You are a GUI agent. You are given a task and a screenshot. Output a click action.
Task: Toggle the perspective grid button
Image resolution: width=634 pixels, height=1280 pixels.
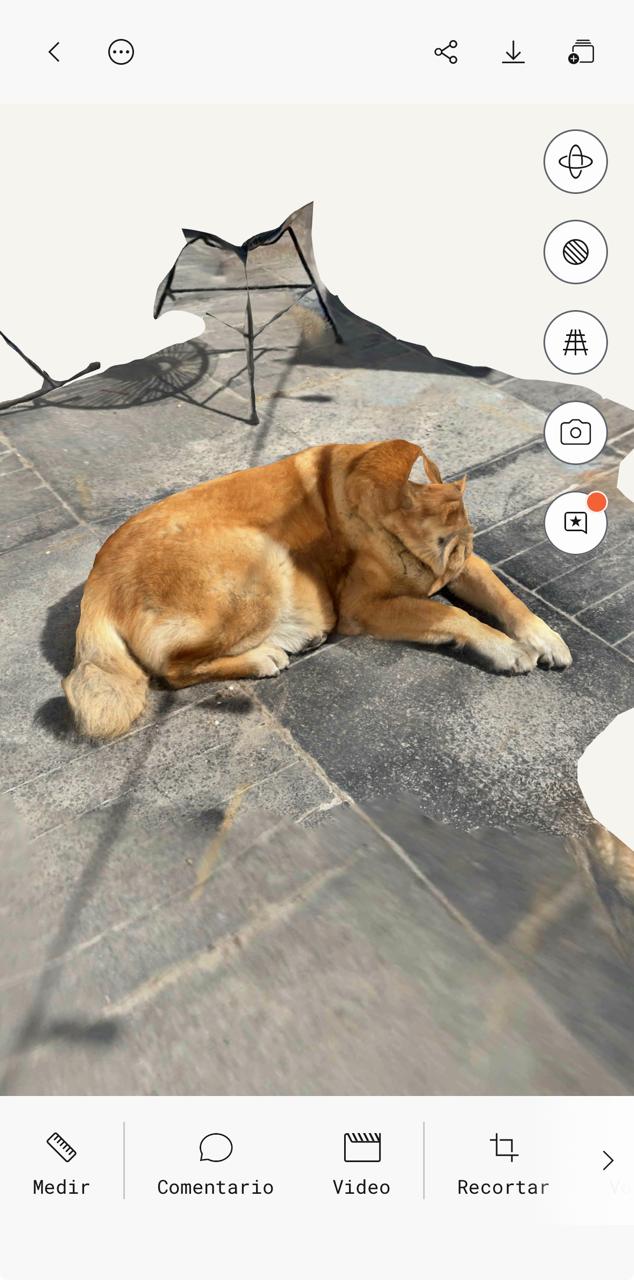click(575, 342)
